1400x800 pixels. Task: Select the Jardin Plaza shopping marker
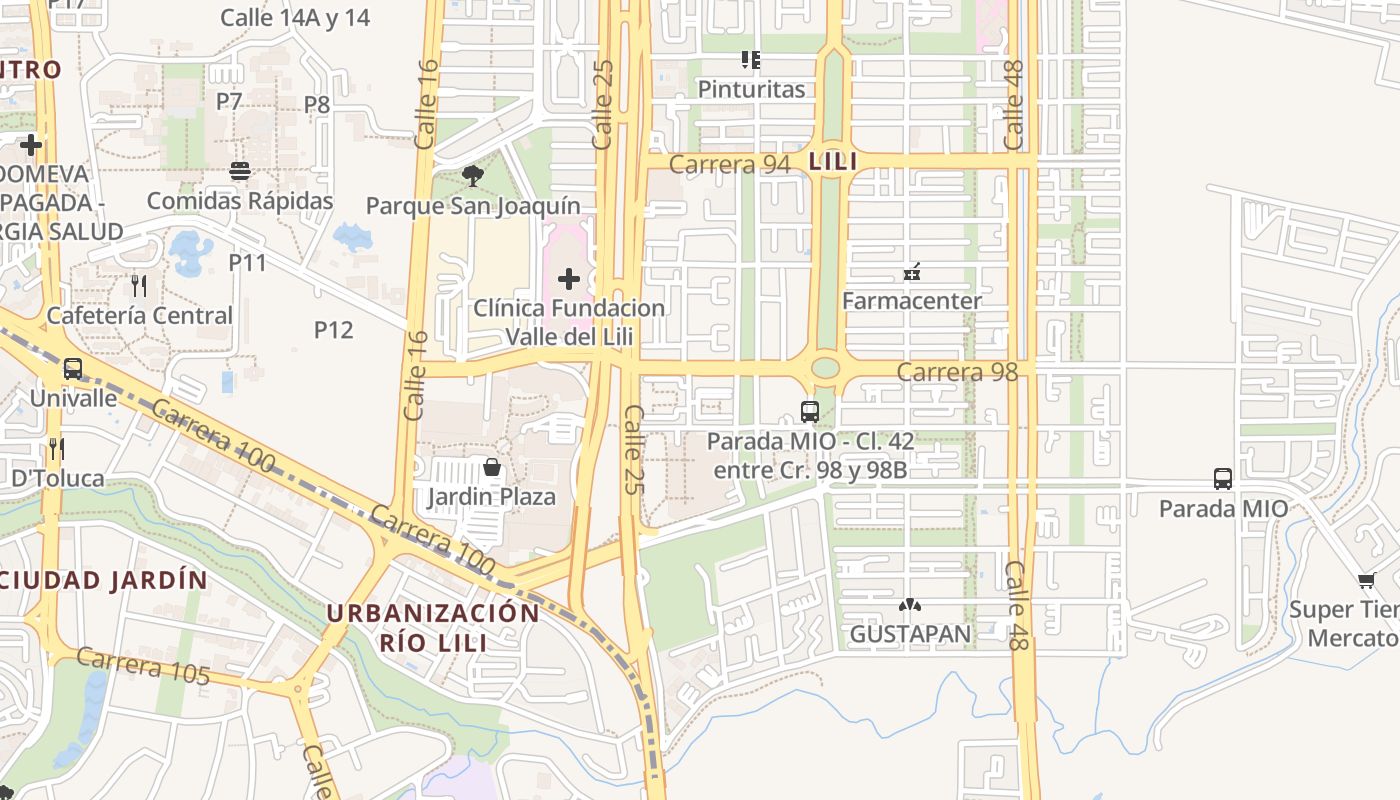[x=492, y=467]
